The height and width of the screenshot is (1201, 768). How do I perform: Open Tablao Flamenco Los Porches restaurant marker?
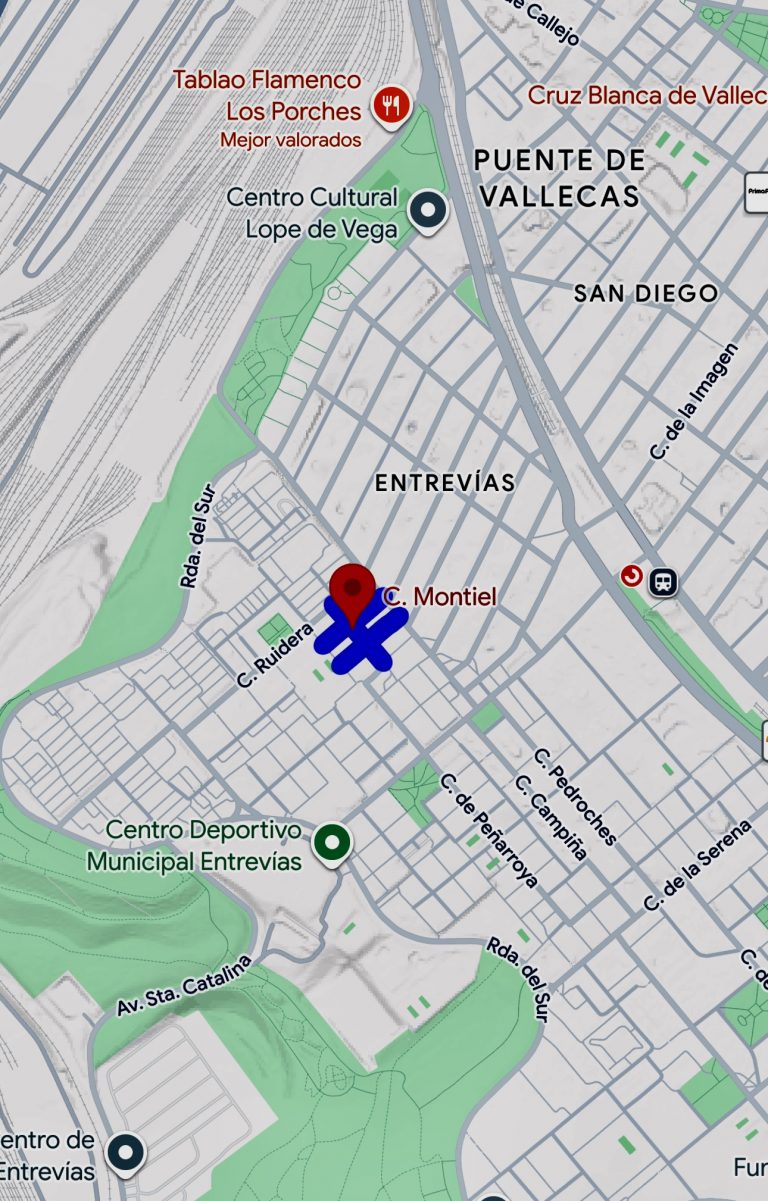(391, 106)
